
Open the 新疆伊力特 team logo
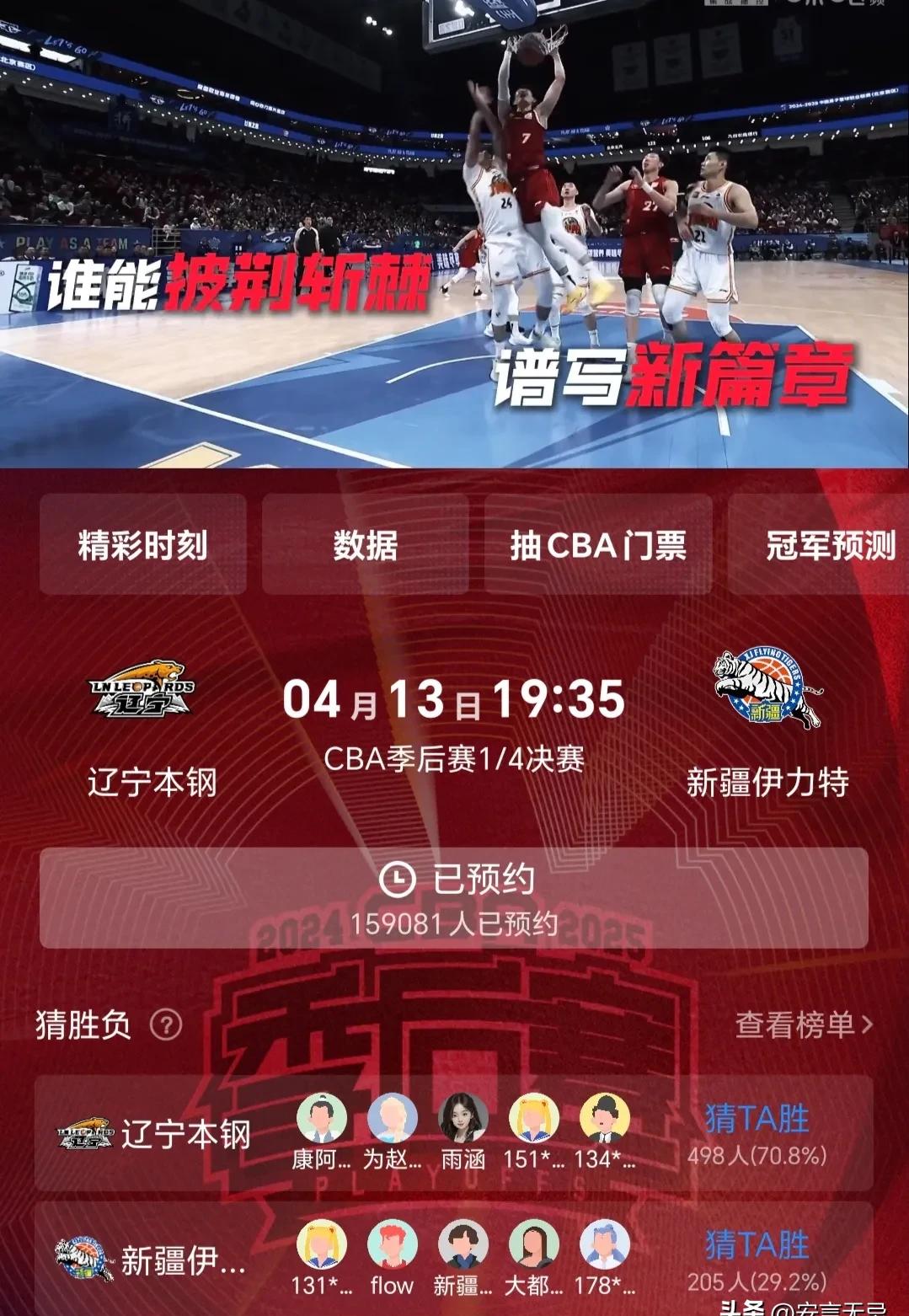pyautogui.click(x=767, y=688)
